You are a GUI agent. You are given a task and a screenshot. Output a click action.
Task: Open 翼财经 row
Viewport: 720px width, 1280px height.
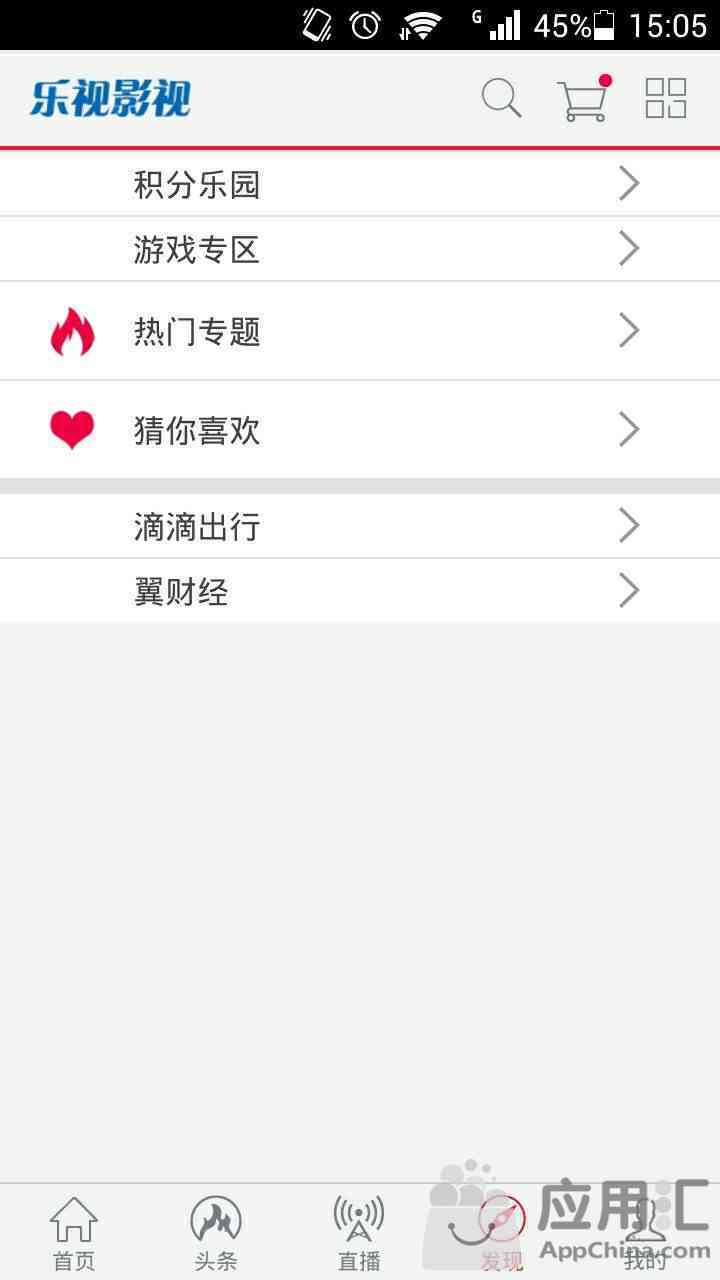[360, 591]
